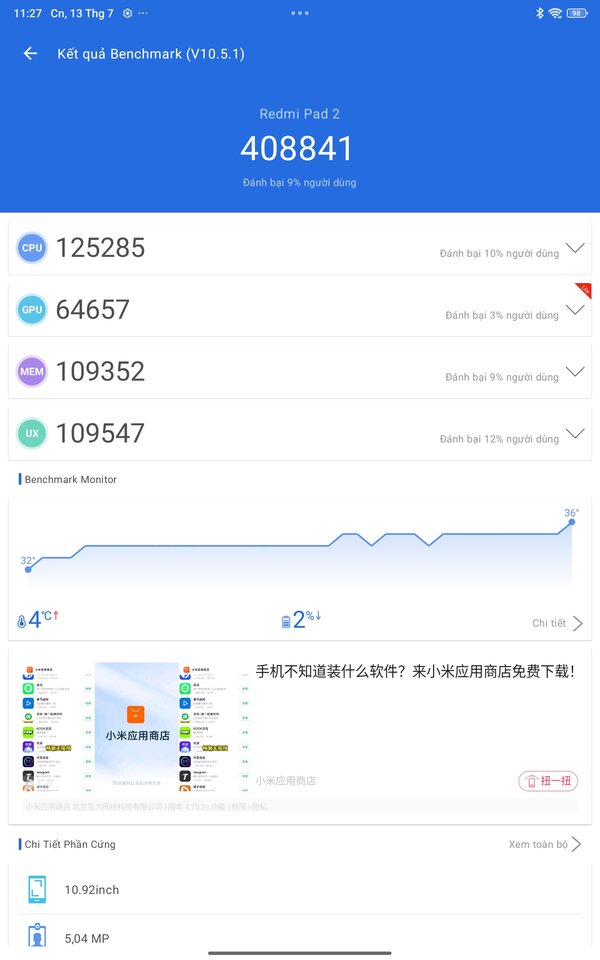Go back from Benchmark results

point(31,54)
